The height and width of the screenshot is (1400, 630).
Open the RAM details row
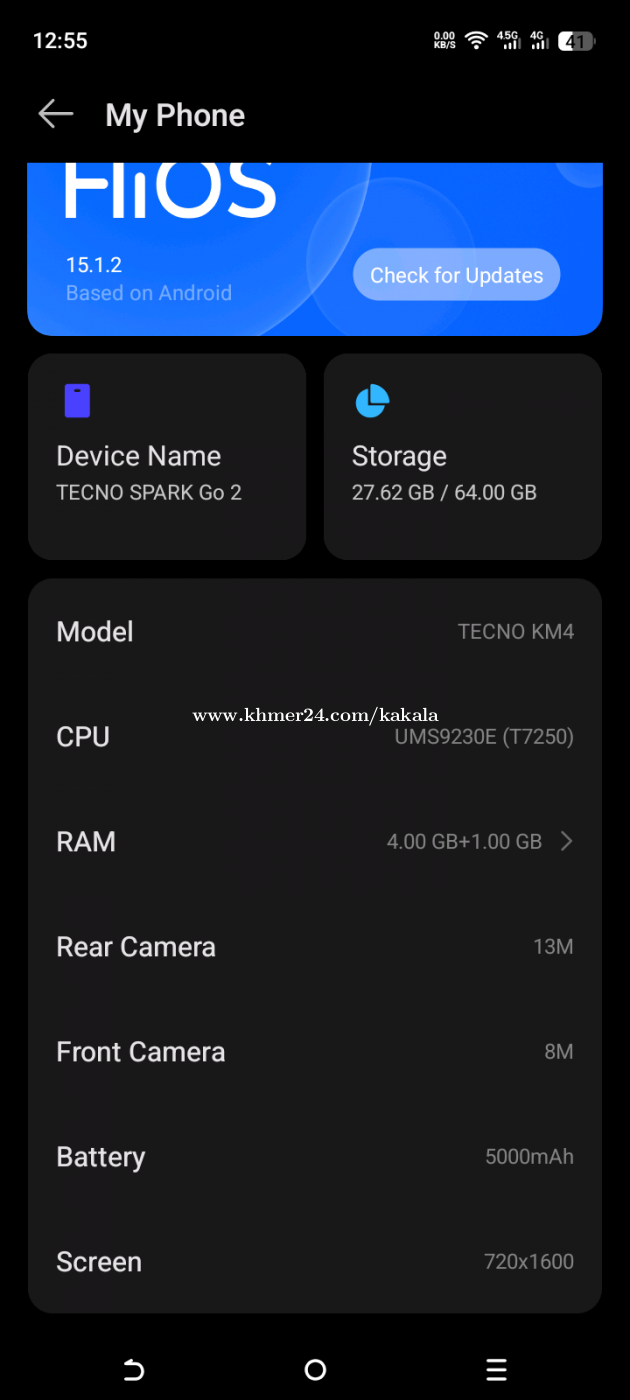click(x=315, y=841)
